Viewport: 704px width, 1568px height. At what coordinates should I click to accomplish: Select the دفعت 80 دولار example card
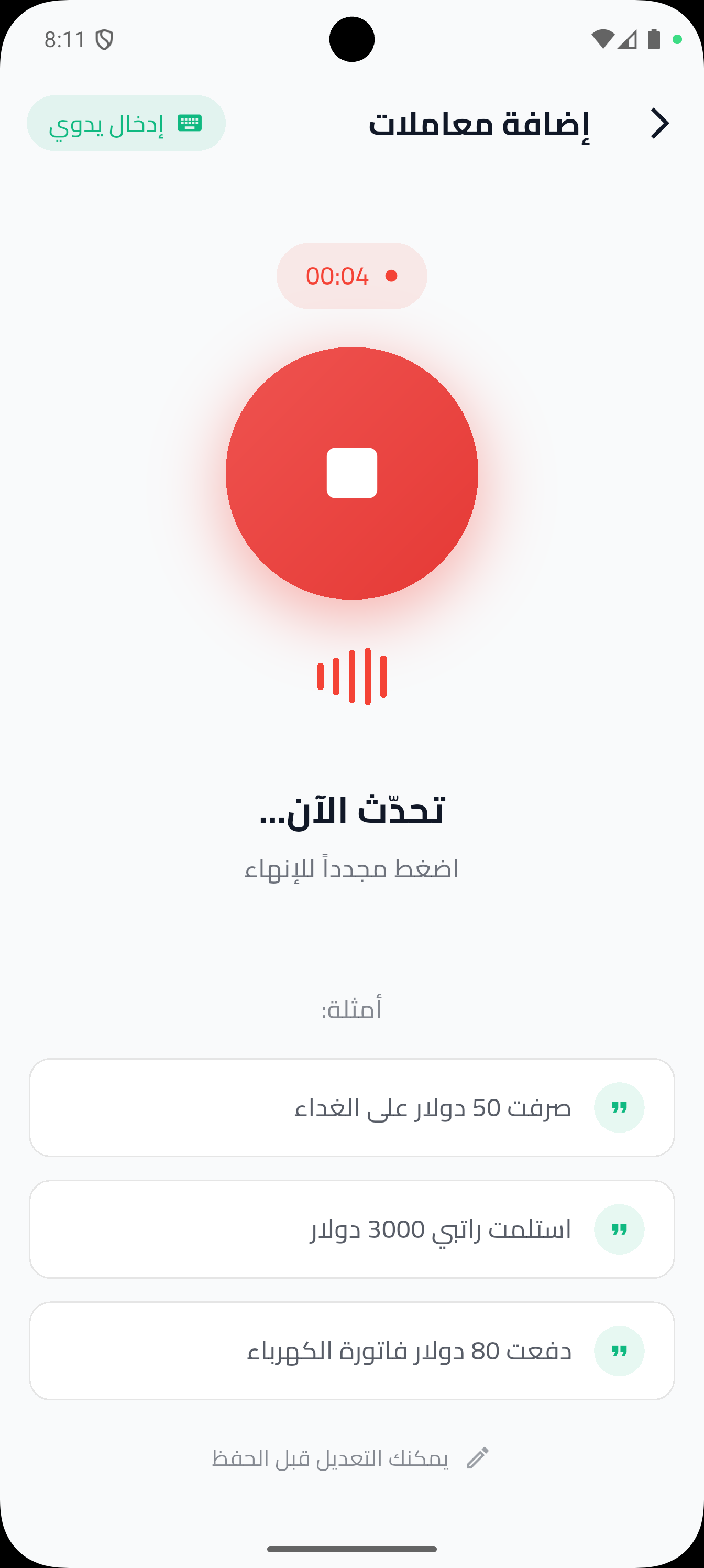[x=351, y=1351]
